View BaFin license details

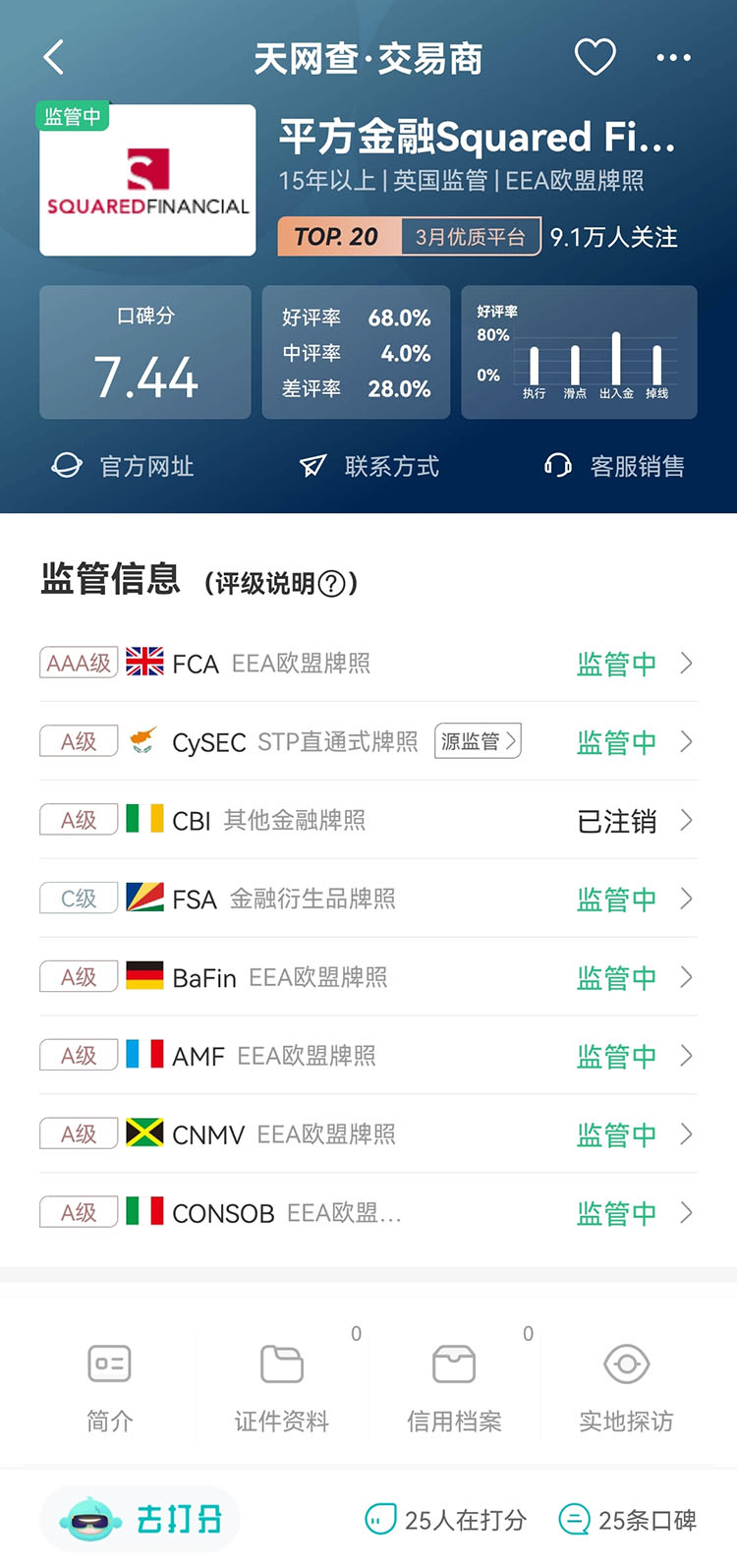(x=368, y=978)
